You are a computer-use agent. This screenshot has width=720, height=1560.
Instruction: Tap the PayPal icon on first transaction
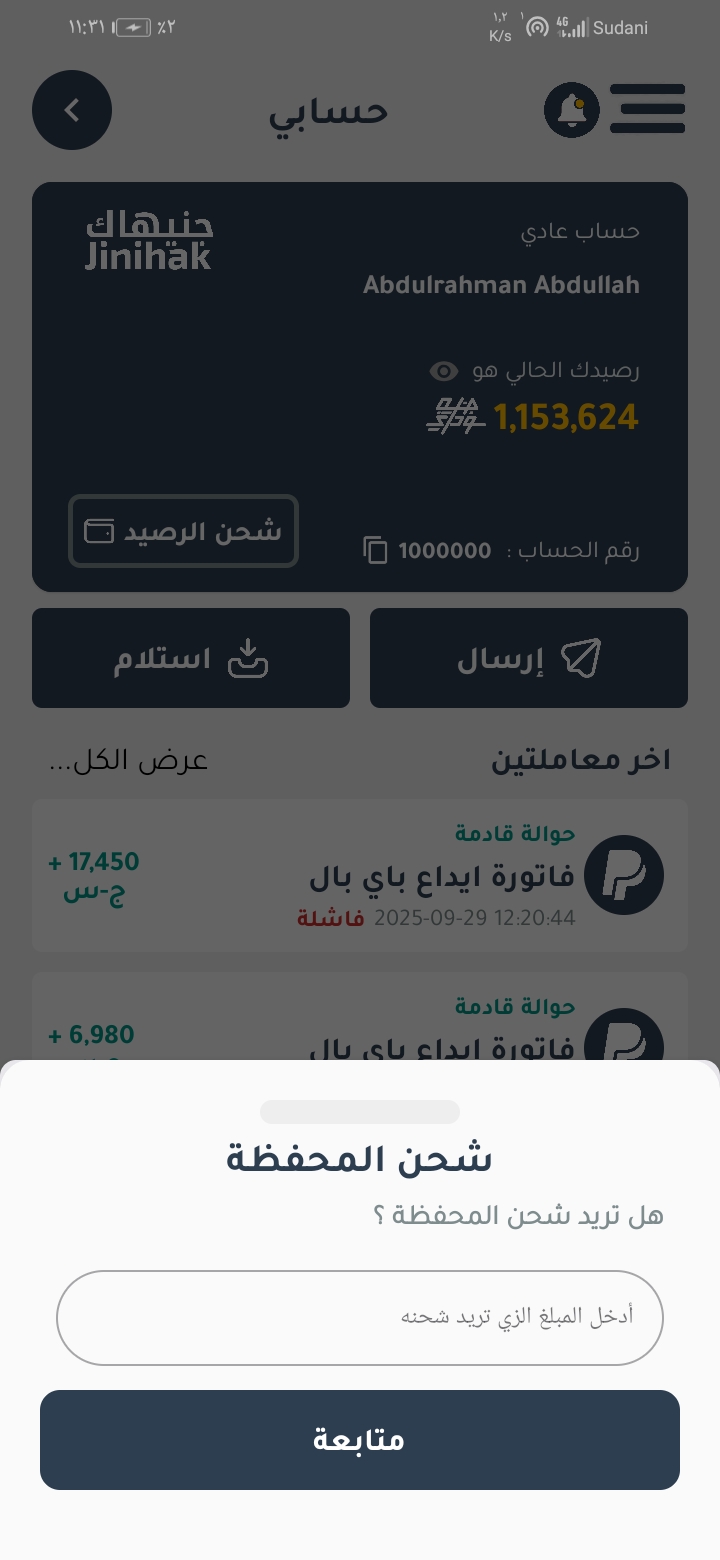[624, 874]
